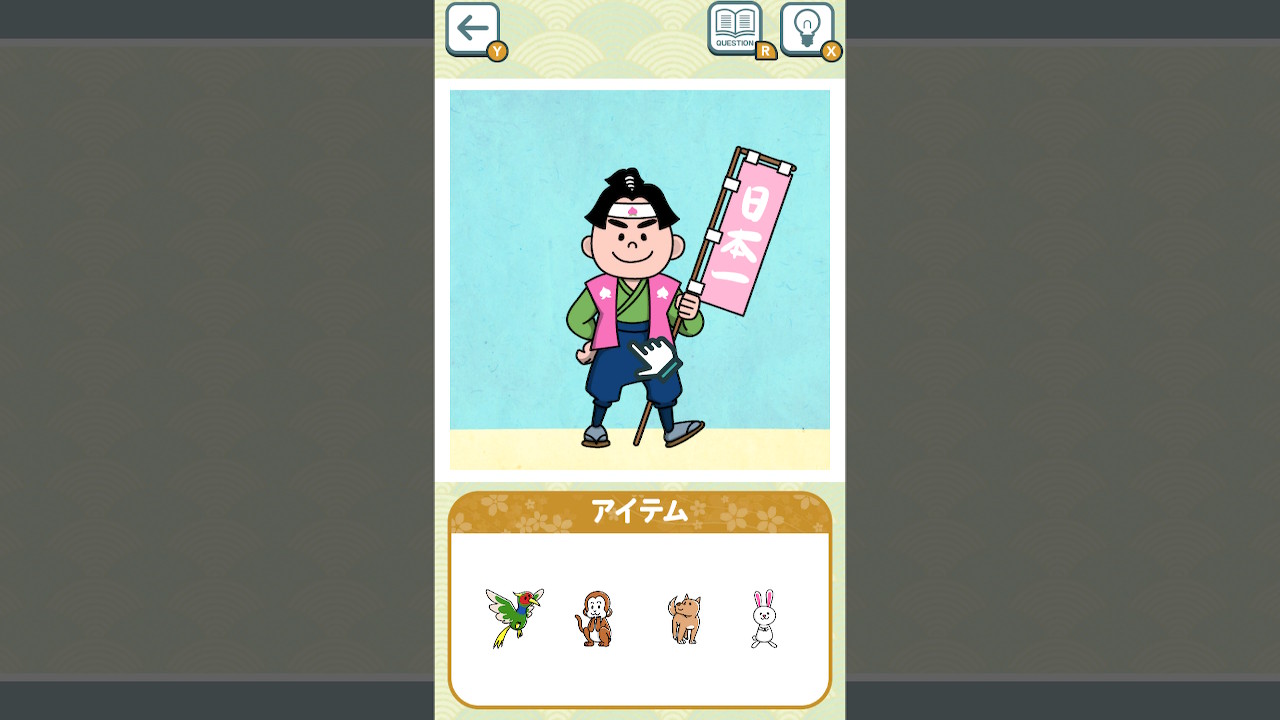
Task: Tap the back arrow button
Action: tap(472, 28)
